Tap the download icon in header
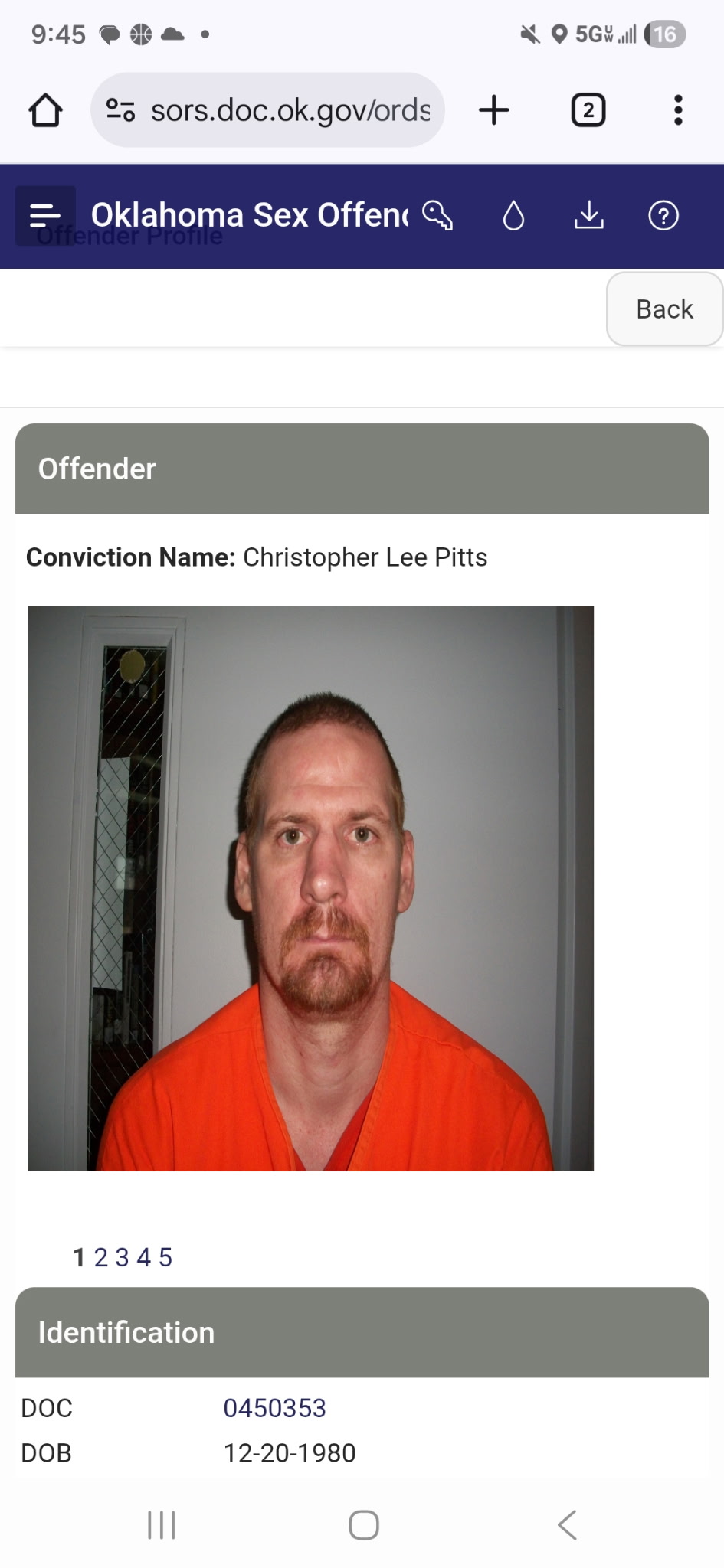Screen dimensions: 724x1568 pos(588,216)
